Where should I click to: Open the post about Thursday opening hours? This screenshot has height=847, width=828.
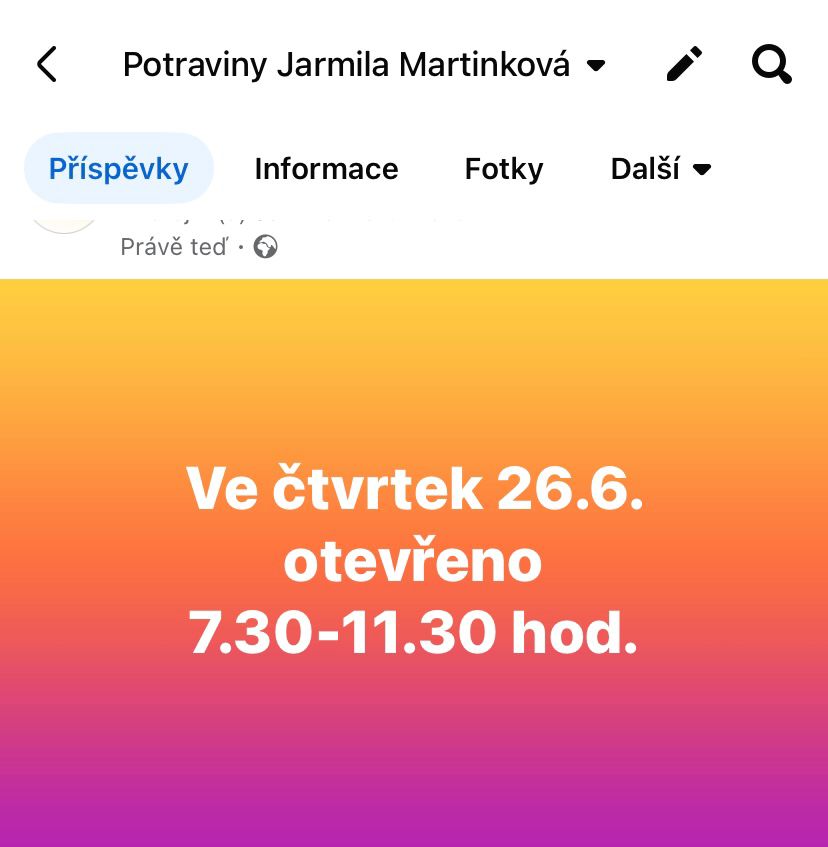click(414, 560)
